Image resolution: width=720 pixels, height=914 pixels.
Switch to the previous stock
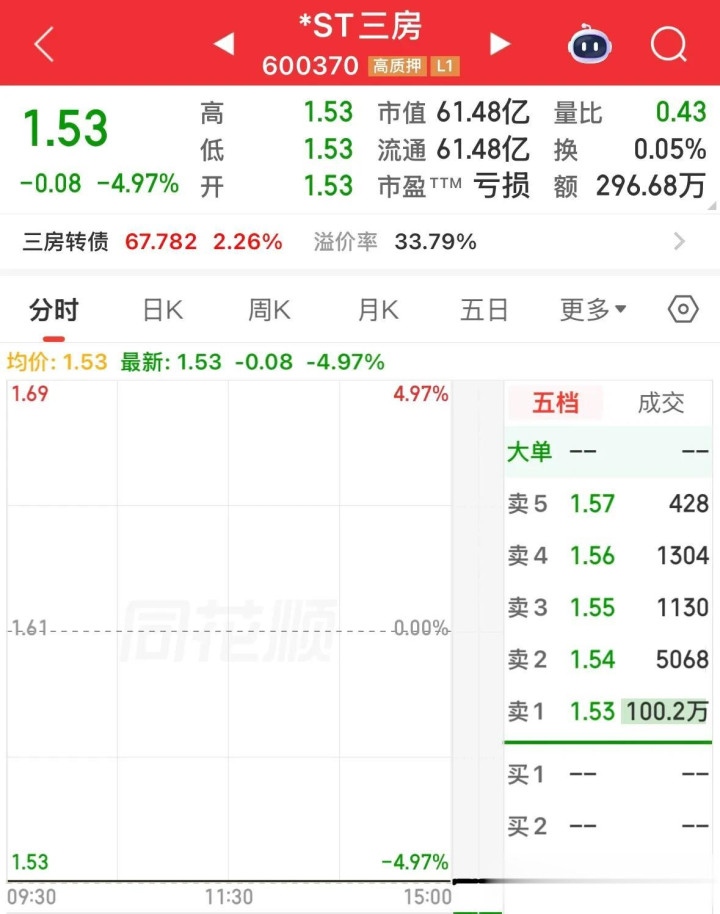tap(224, 44)
